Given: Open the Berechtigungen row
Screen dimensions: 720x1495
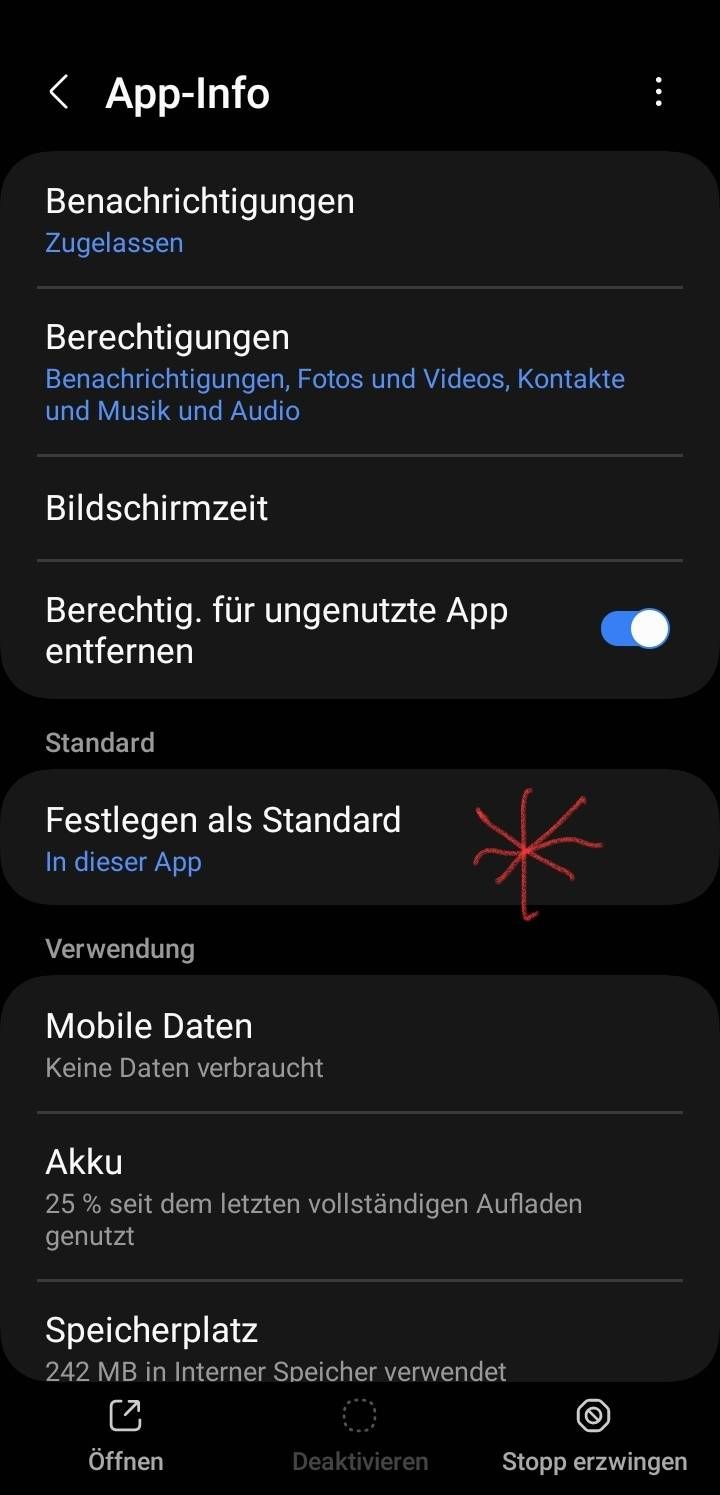Looking at the screenshot, I should tap(360, 372).
